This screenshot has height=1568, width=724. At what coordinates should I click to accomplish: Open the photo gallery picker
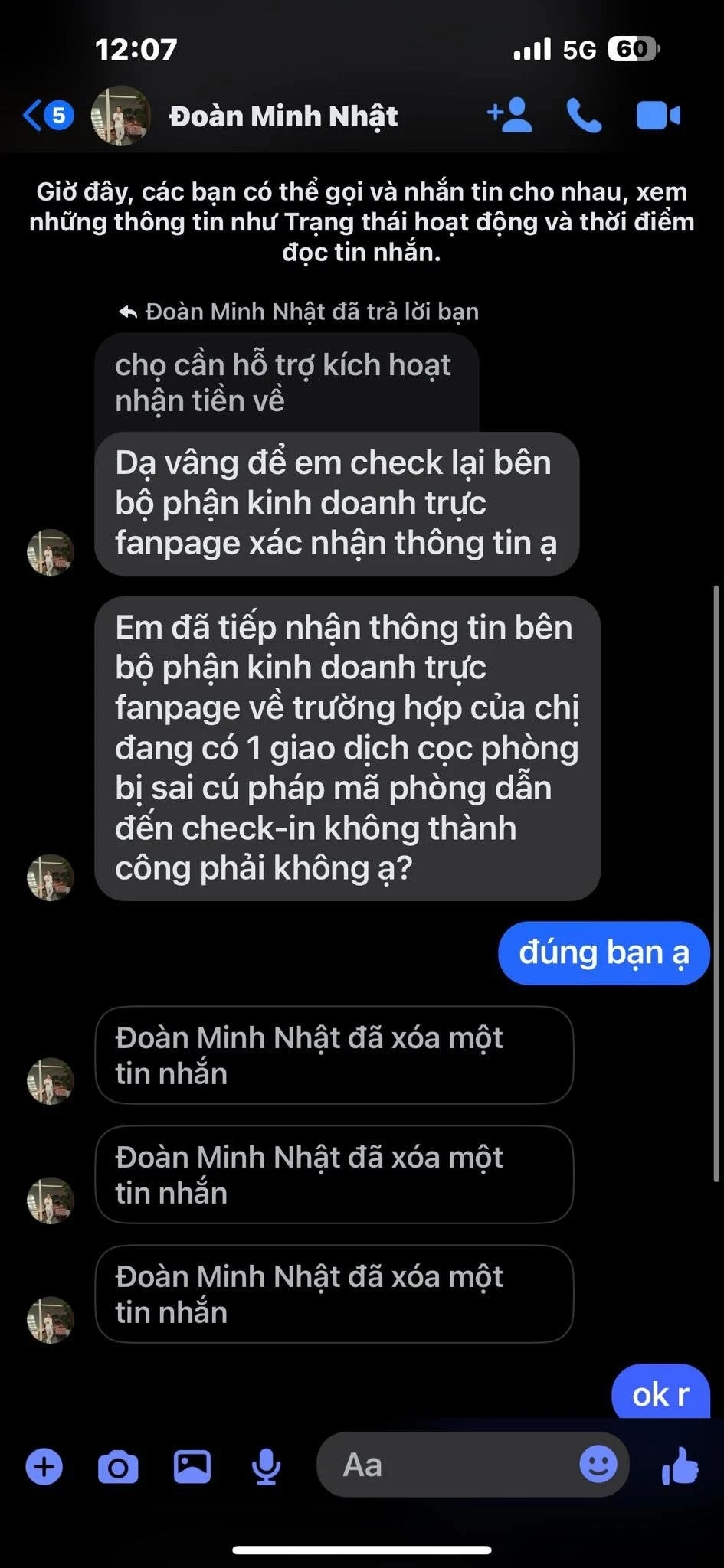pyautogui.click(x=192, y=1466)
